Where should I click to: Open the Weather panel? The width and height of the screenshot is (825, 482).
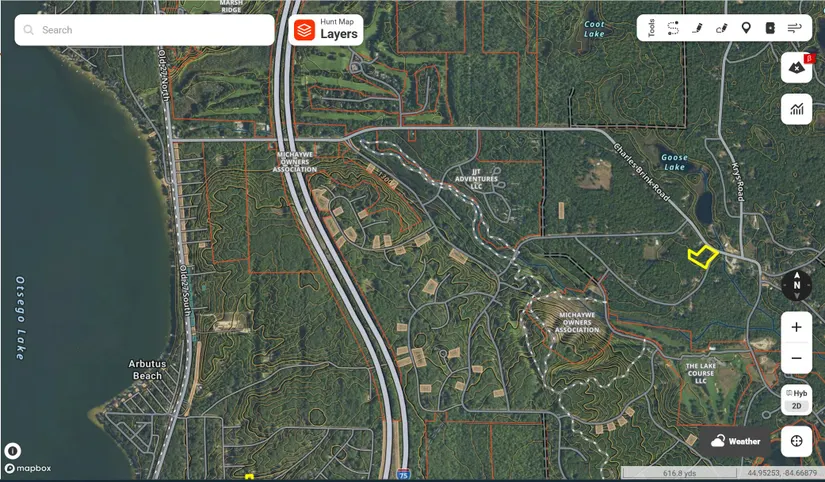[x=735, y=441]
